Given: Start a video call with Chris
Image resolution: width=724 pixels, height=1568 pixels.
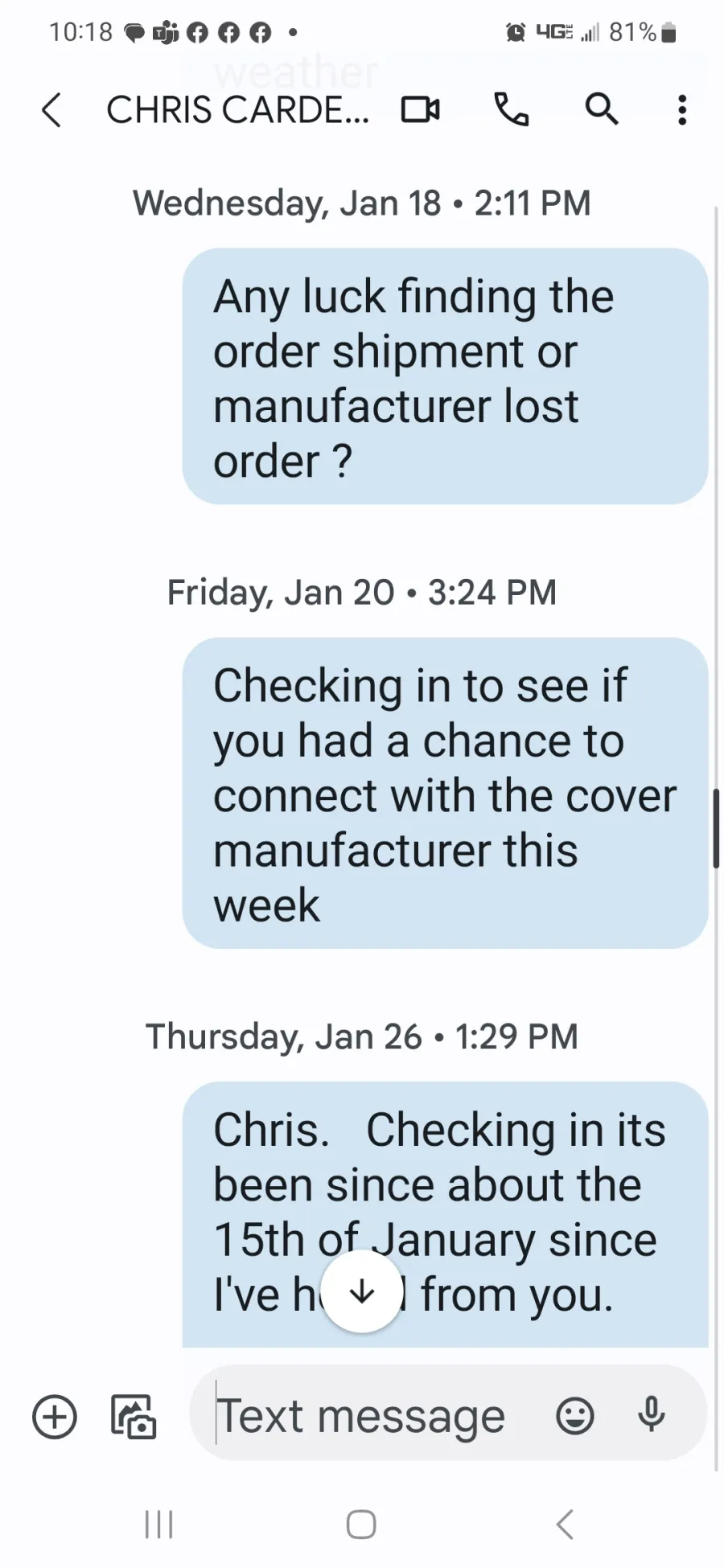Looking at the screenshot, I should pyautogui.click(x=420, y=109).
